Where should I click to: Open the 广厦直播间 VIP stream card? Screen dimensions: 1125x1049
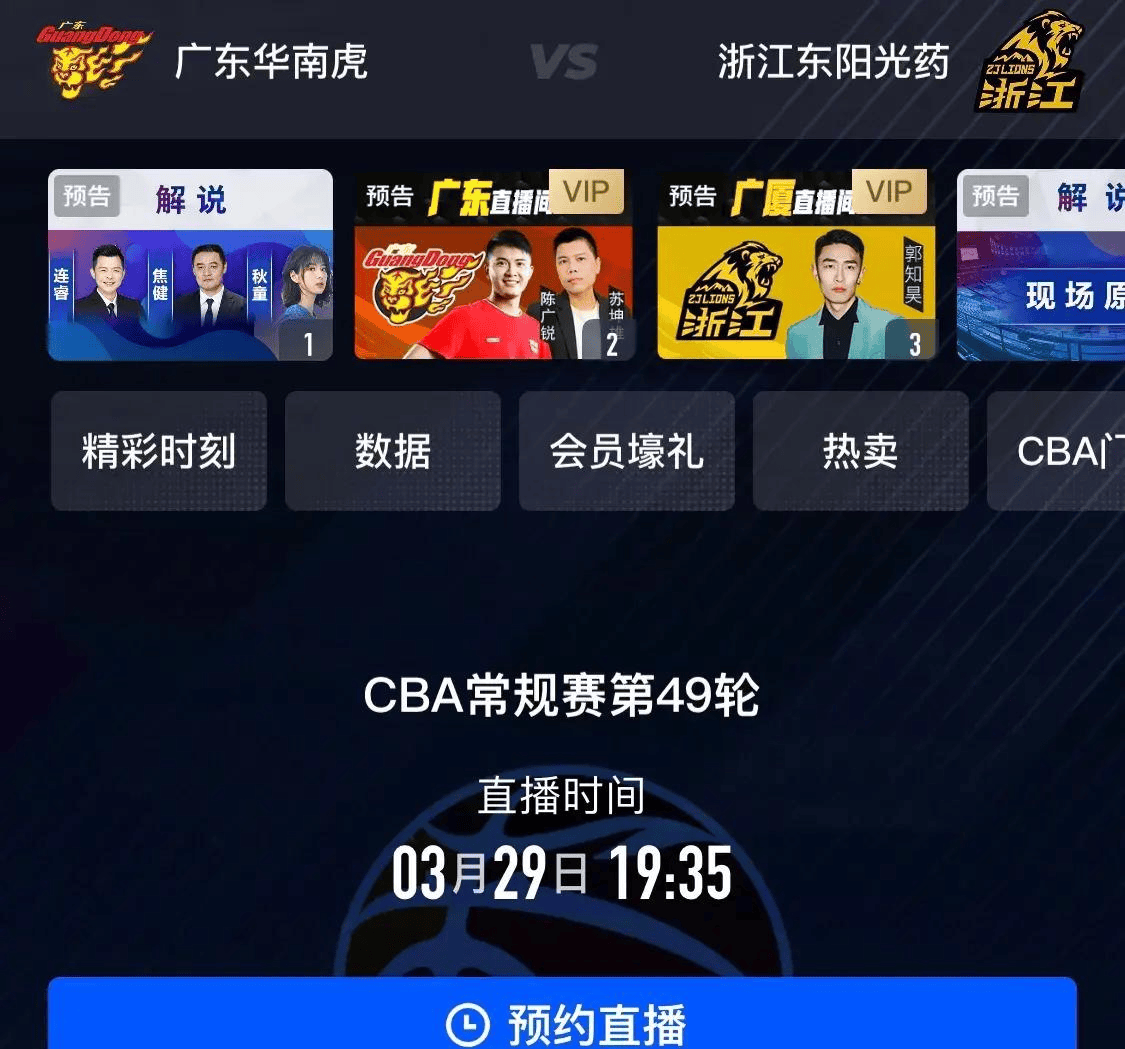796,265
